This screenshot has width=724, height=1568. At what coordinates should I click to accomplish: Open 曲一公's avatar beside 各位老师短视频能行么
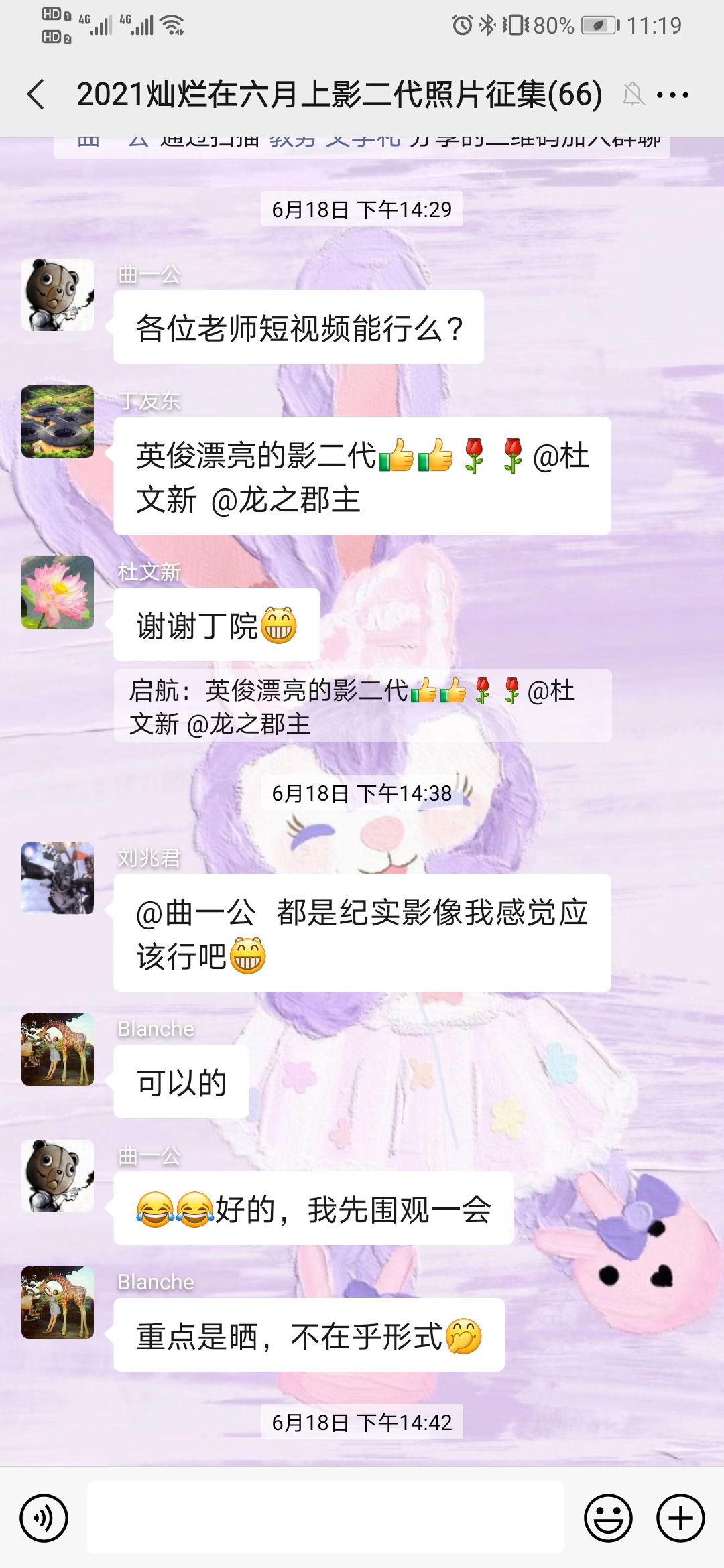58,295
